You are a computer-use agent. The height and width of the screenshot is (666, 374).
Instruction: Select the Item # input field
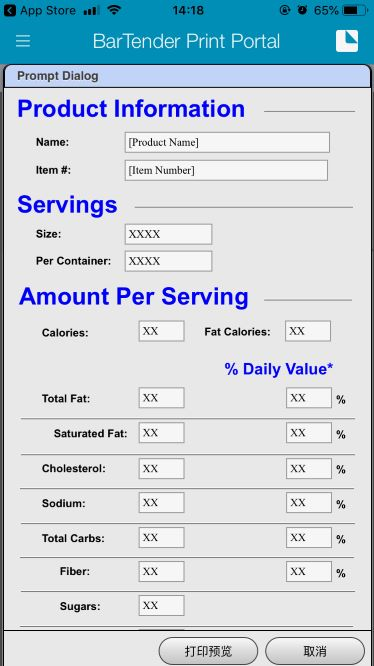tap(226, 170)
